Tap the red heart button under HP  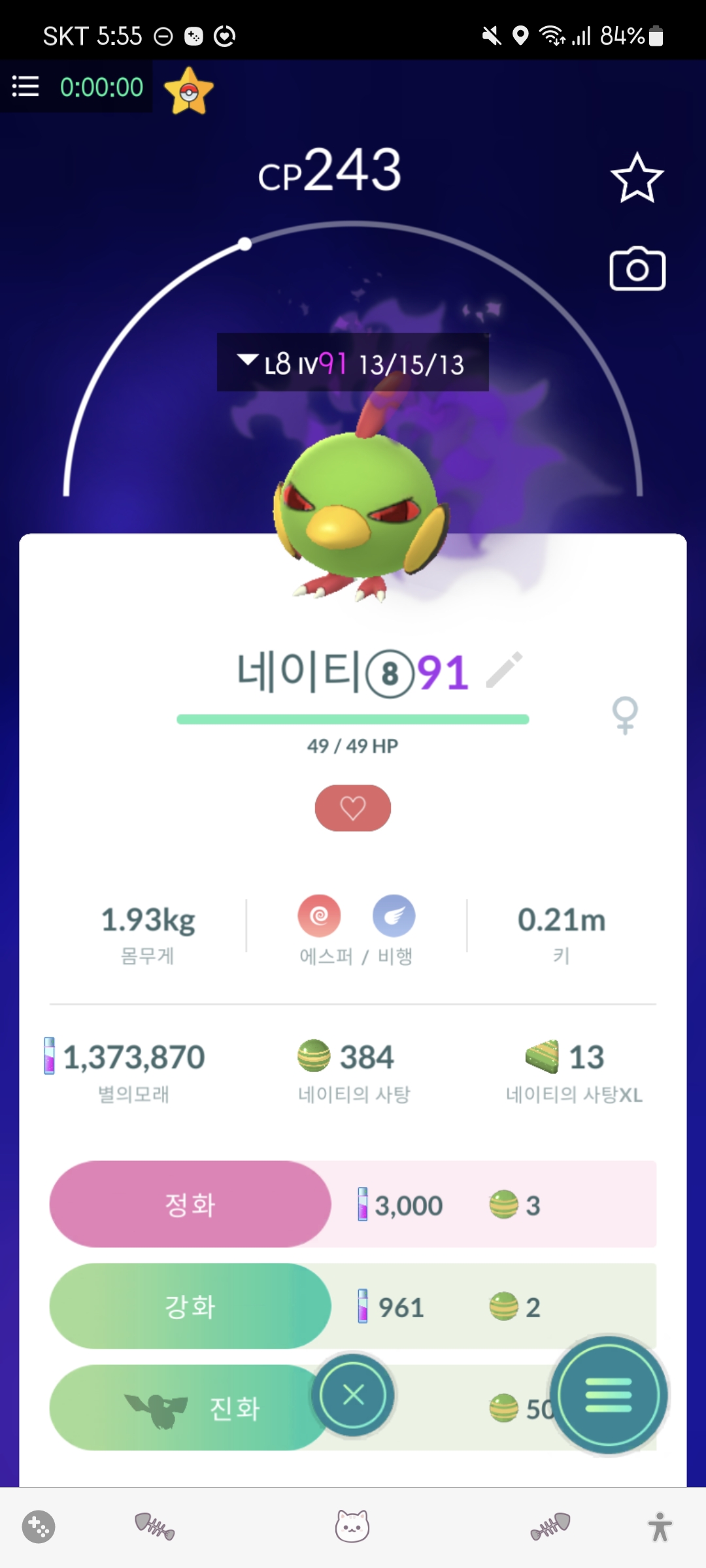[x=353, y=808]
